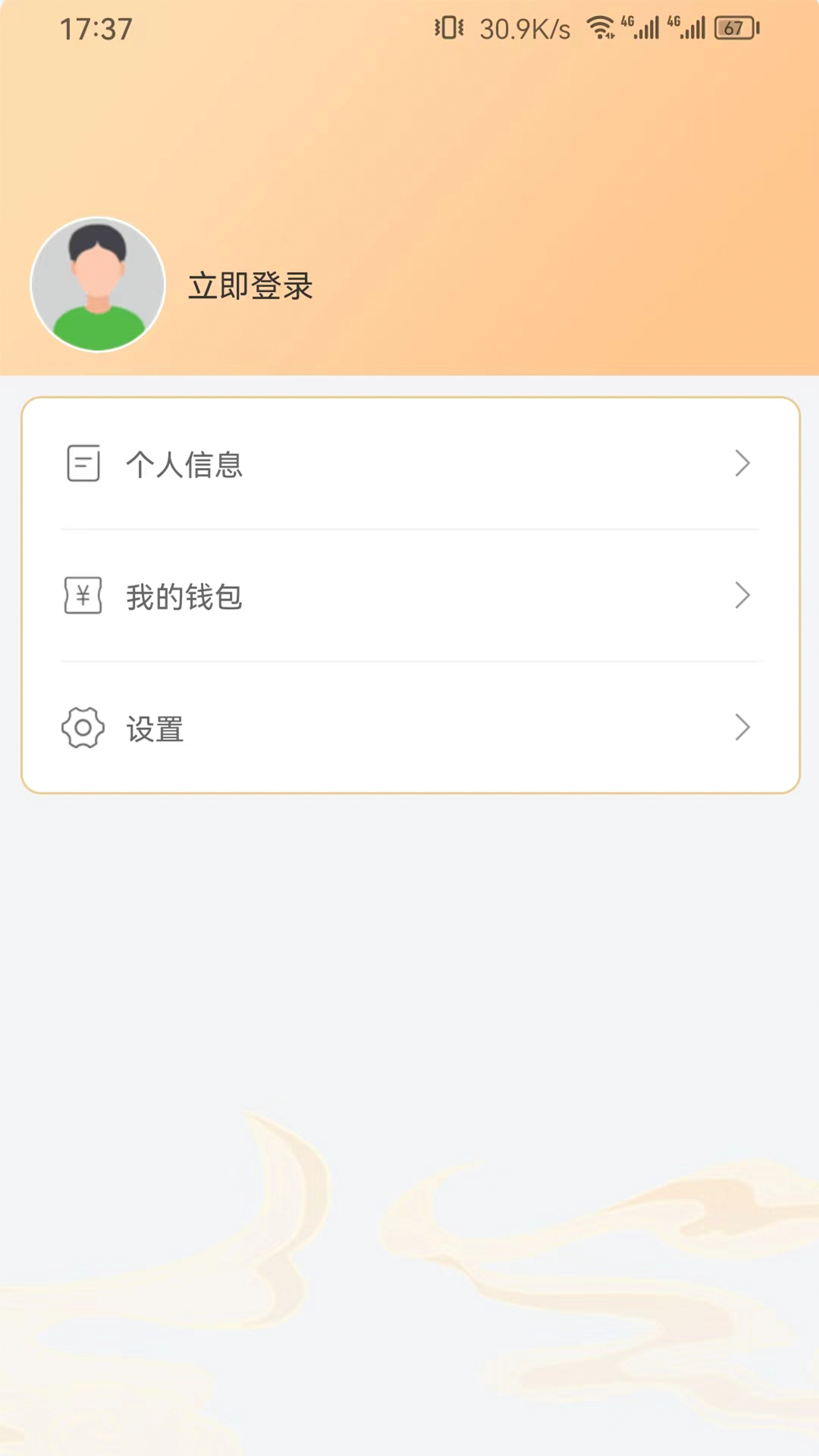
Task: Click the first 4G signal icon
Action: pyautogui.click(x=639, y=28)
